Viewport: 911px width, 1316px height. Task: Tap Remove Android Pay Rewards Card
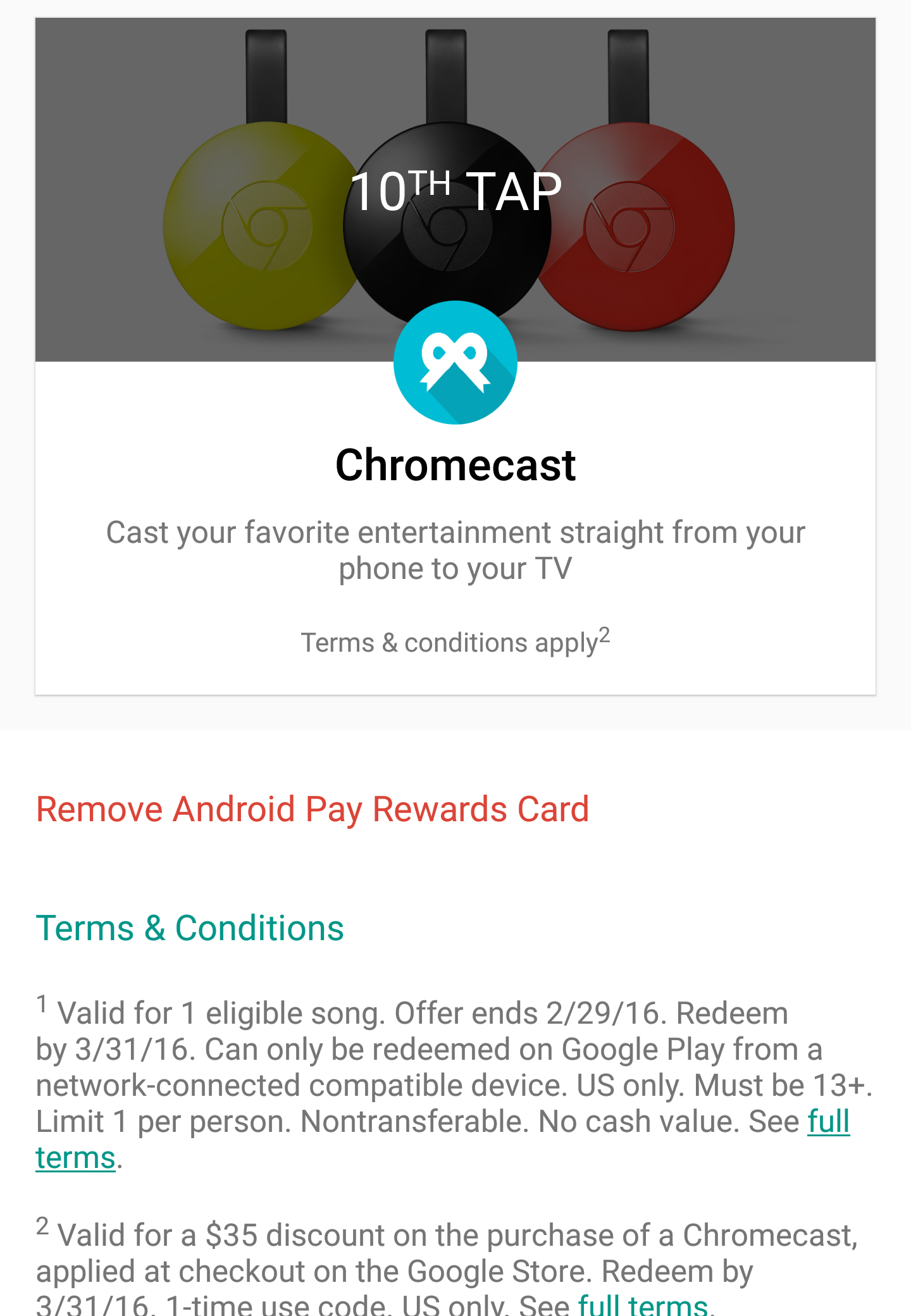click(x=313, y=809)
